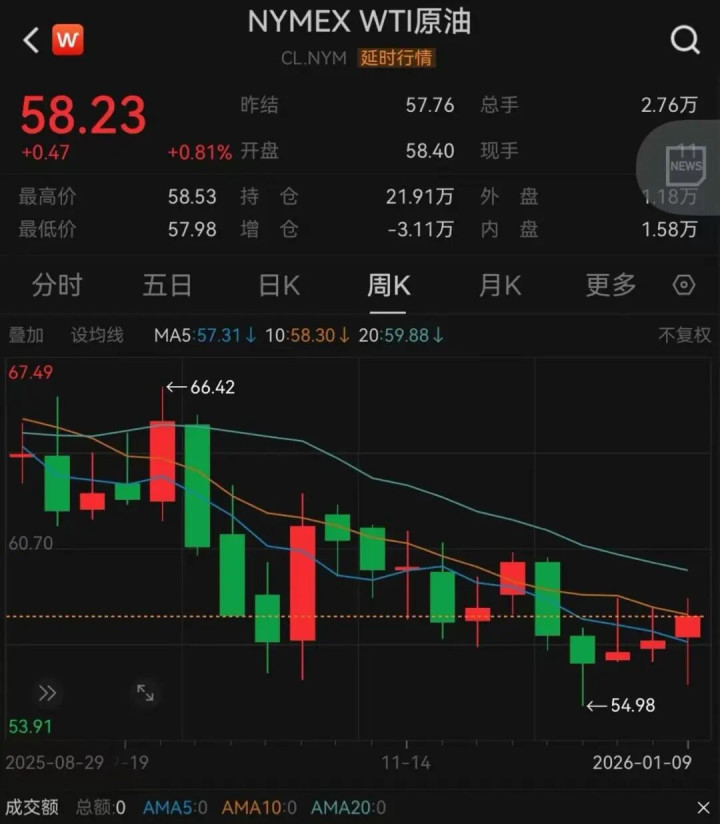Switch to the 五日 chart tab
Viewport: 720px width, 824px height.
pyautogui.click(x=167, y=286)
